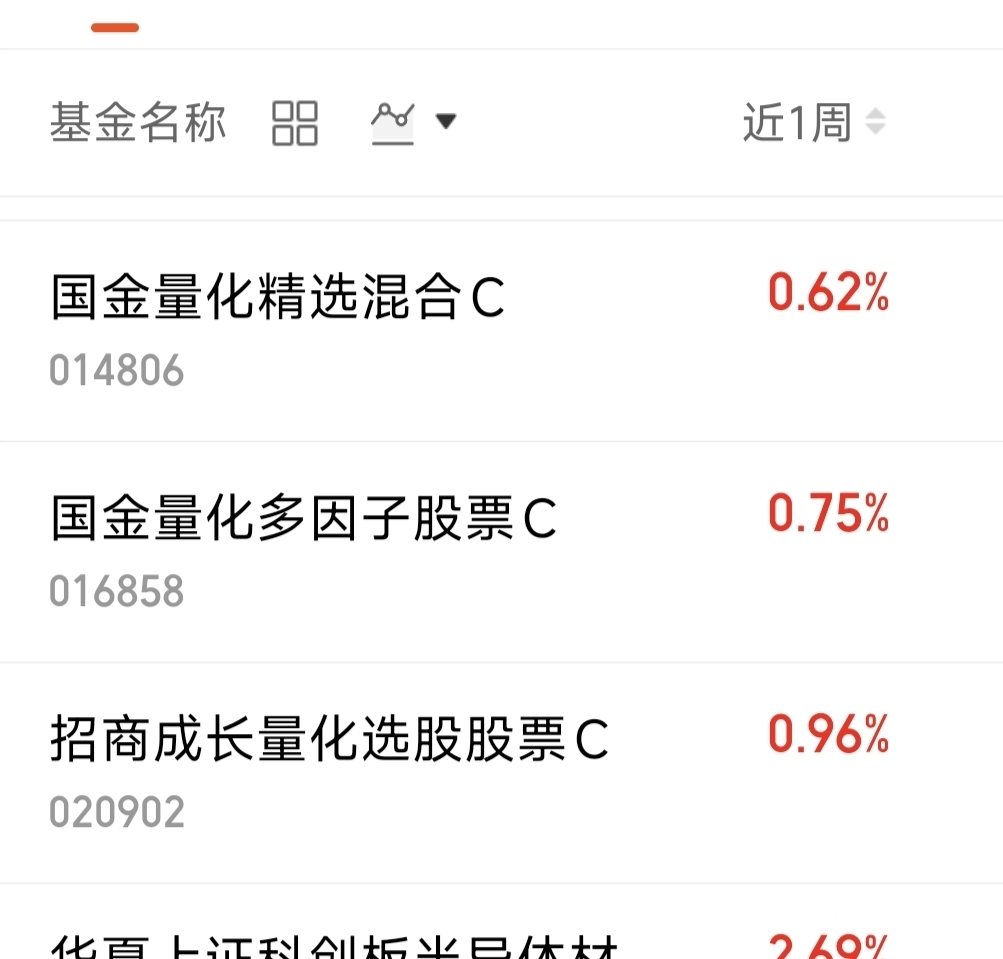
Task: Open the fund 国金量化精选混合C
Action: (502, 331)
